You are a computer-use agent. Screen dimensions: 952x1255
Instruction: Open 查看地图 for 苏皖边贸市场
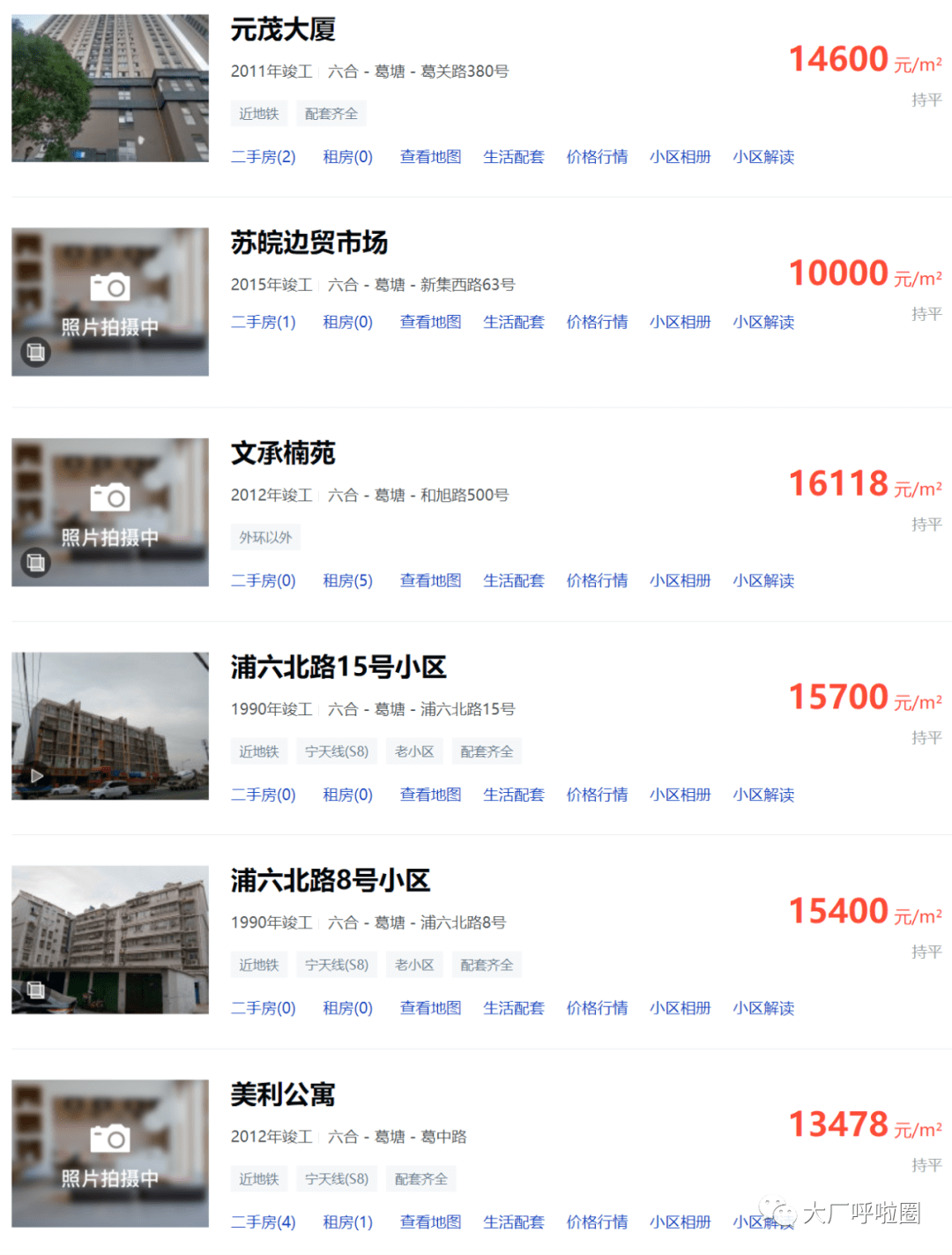pyautogui.click(x=430, y=322)
